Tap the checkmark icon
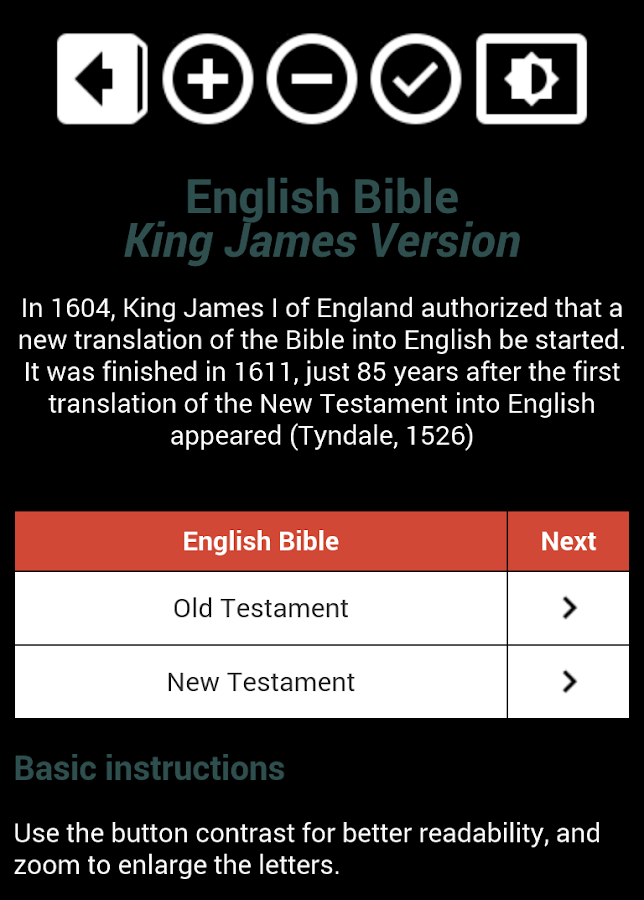This screenshot has height=900, width=644. click(416, 80)
